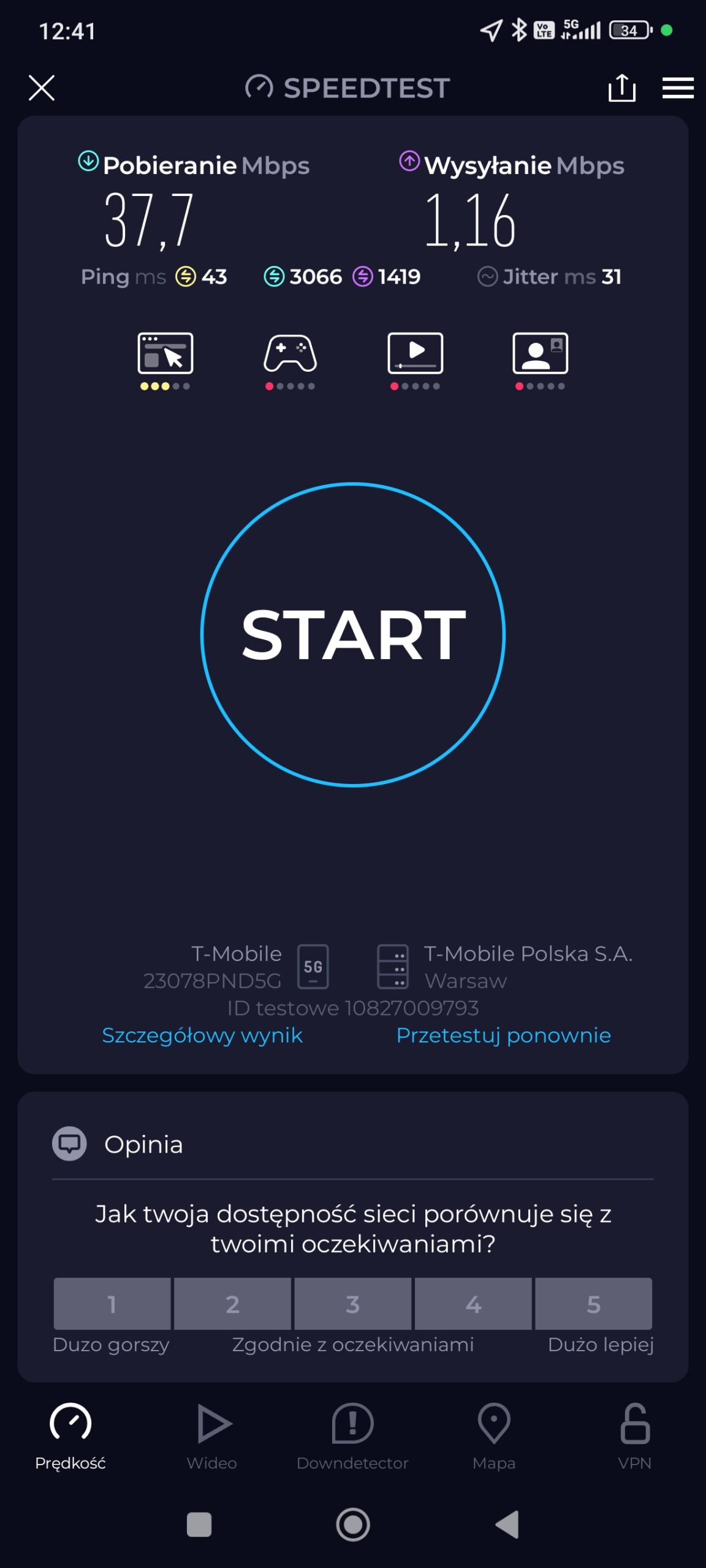The height and width of the screenshot is (1568, 706).
Task: Select the Prędkość tab
Action: [70, 1436]
